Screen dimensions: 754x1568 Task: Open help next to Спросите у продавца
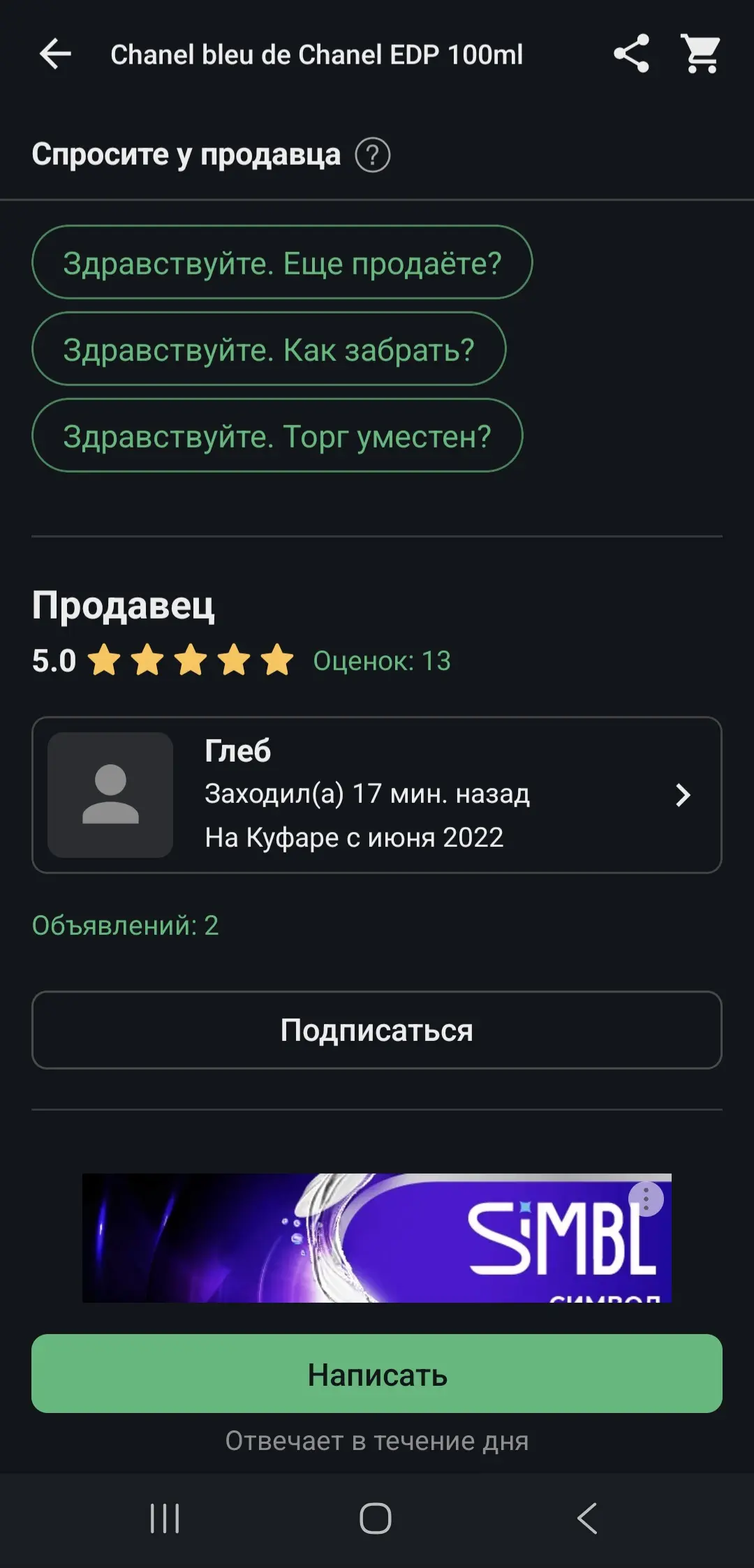click(373, 155)
